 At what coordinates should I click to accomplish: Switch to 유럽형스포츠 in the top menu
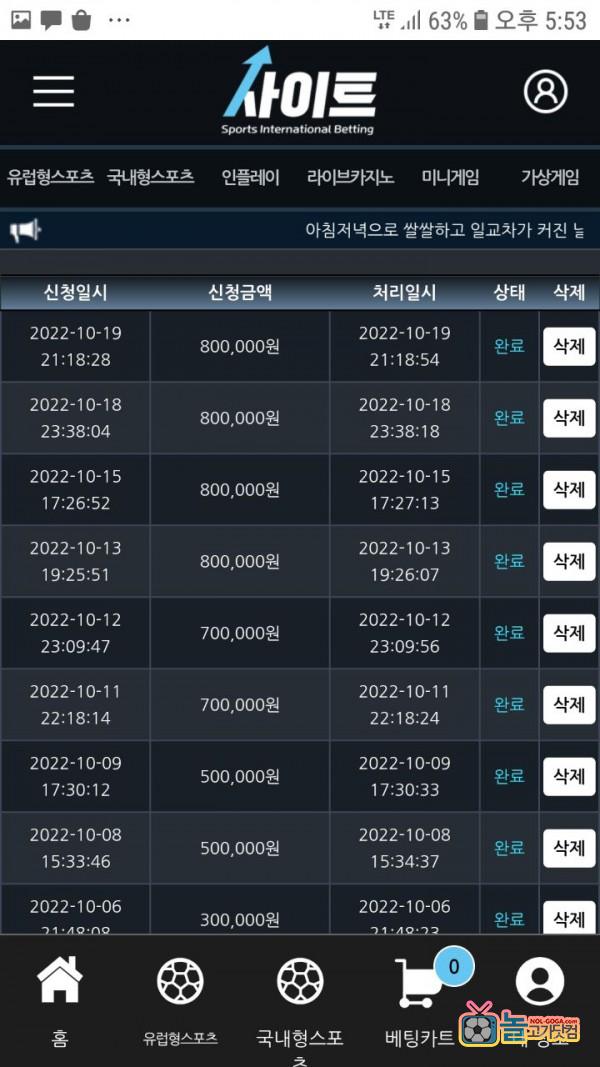(51, 177)
